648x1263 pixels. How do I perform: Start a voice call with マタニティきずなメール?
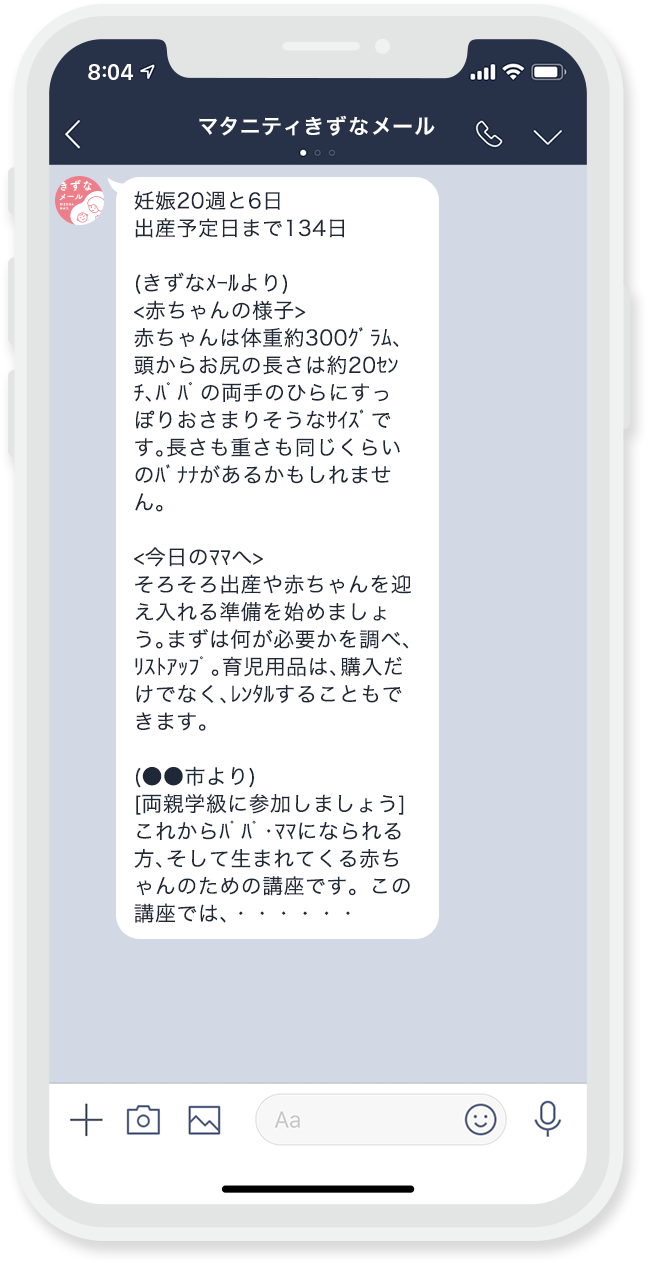click(488, 135)
